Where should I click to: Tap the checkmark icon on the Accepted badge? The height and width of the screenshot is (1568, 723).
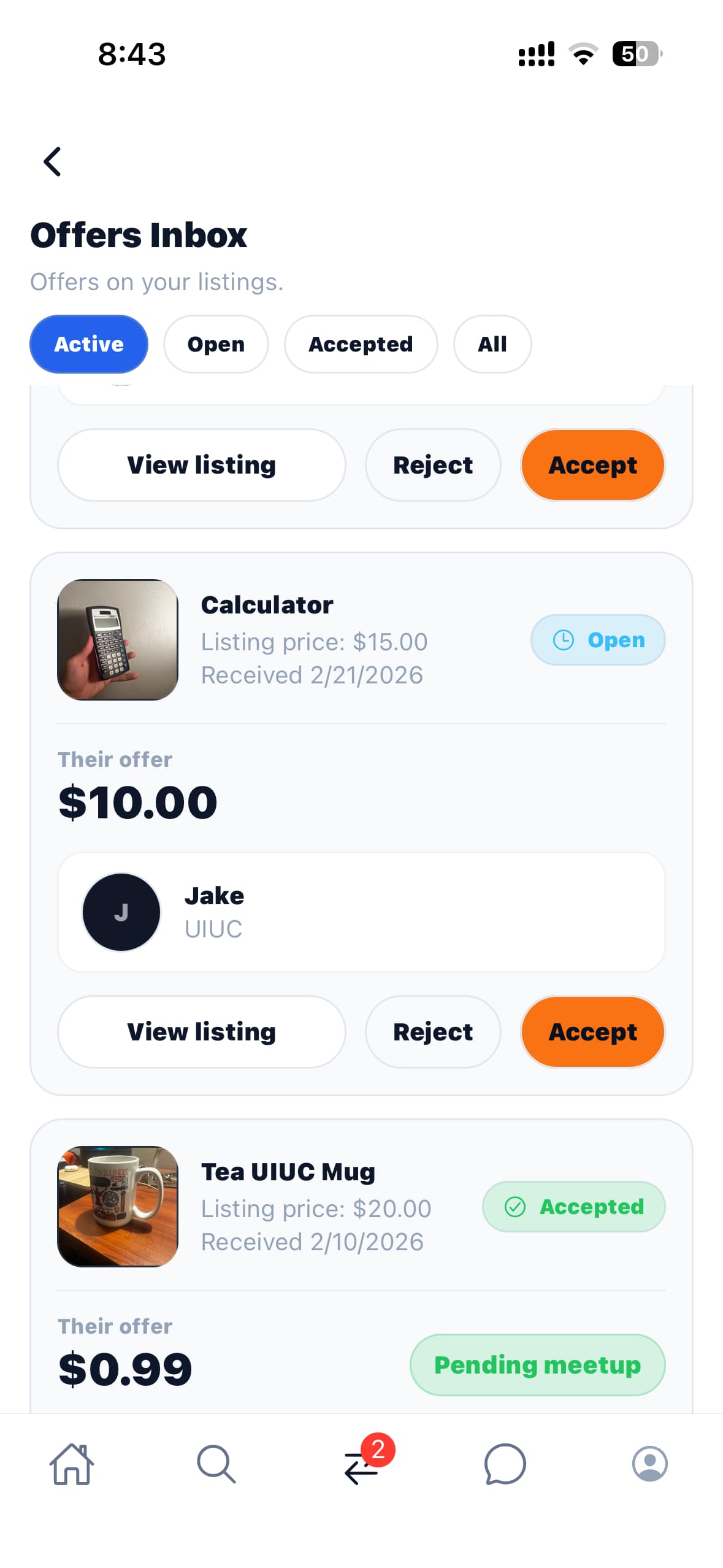[x=515, y=1206]
